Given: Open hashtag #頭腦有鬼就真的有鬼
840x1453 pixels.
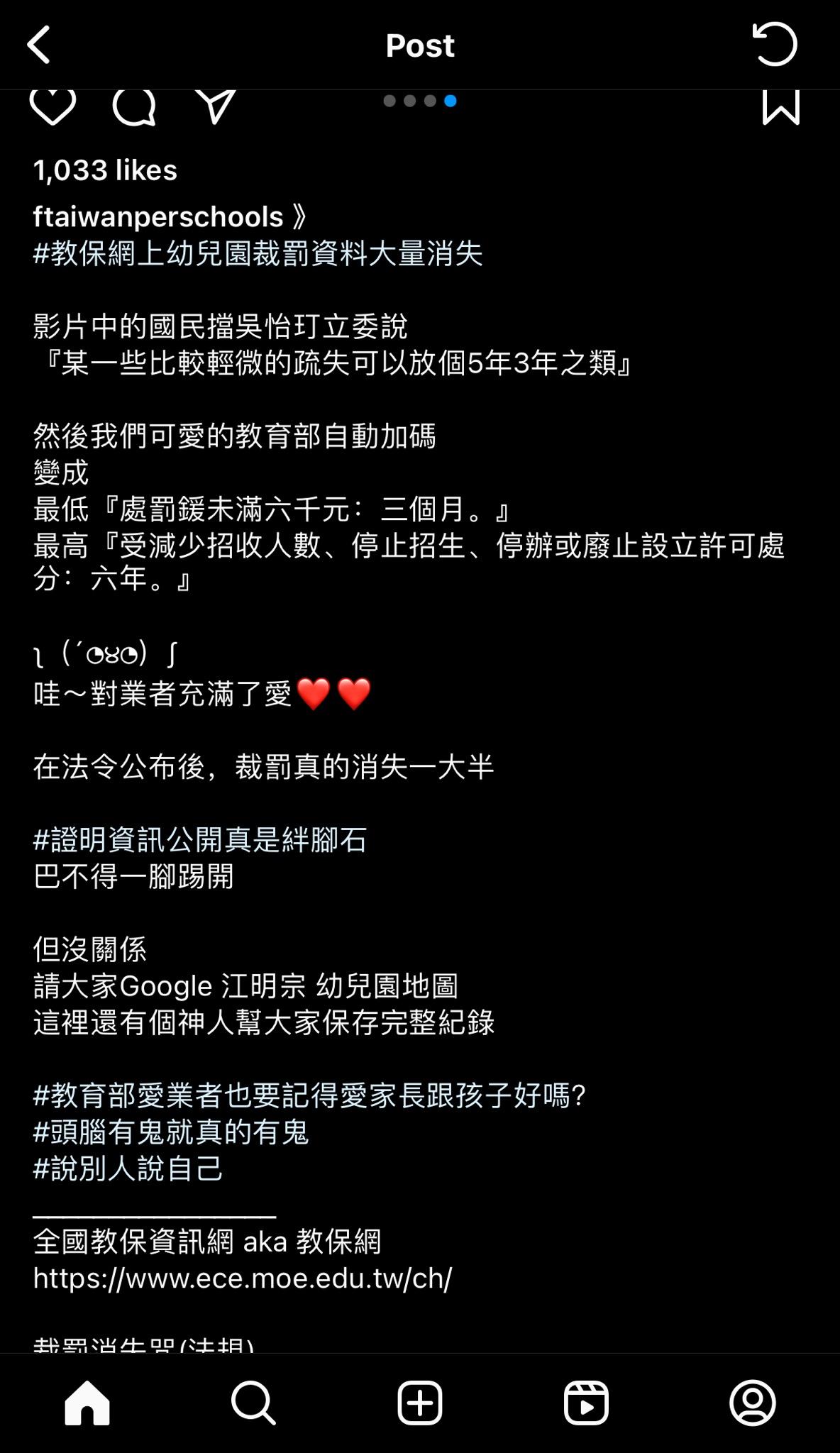Looking at the screenshot, I should (170, 1132).
